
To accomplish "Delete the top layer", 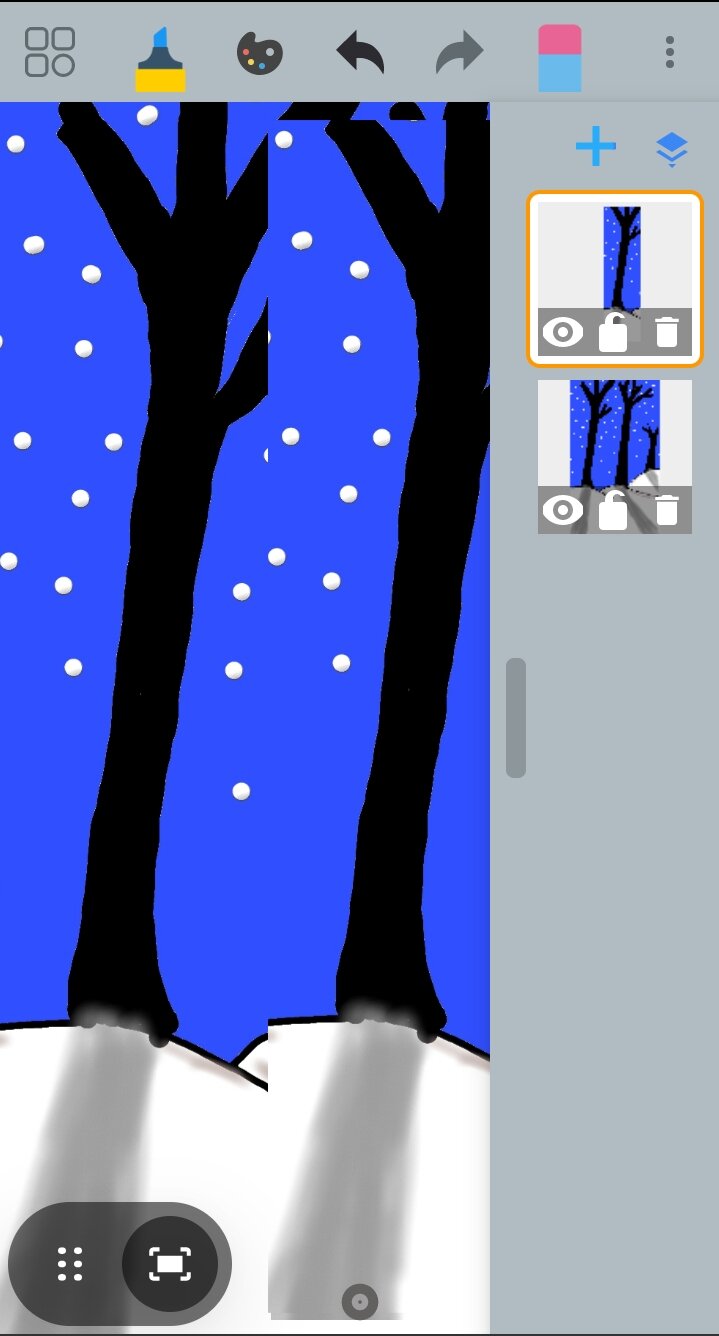I will click(x=667, y=332).
